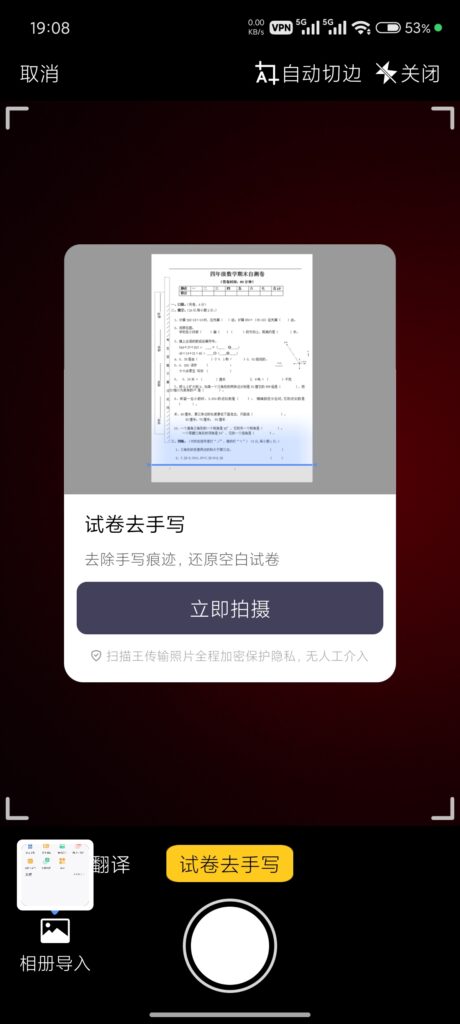Toggle the 自动切边 auto-crop option
The height and width of the screenshot is (1024, 460).
[x=308, y=74]
